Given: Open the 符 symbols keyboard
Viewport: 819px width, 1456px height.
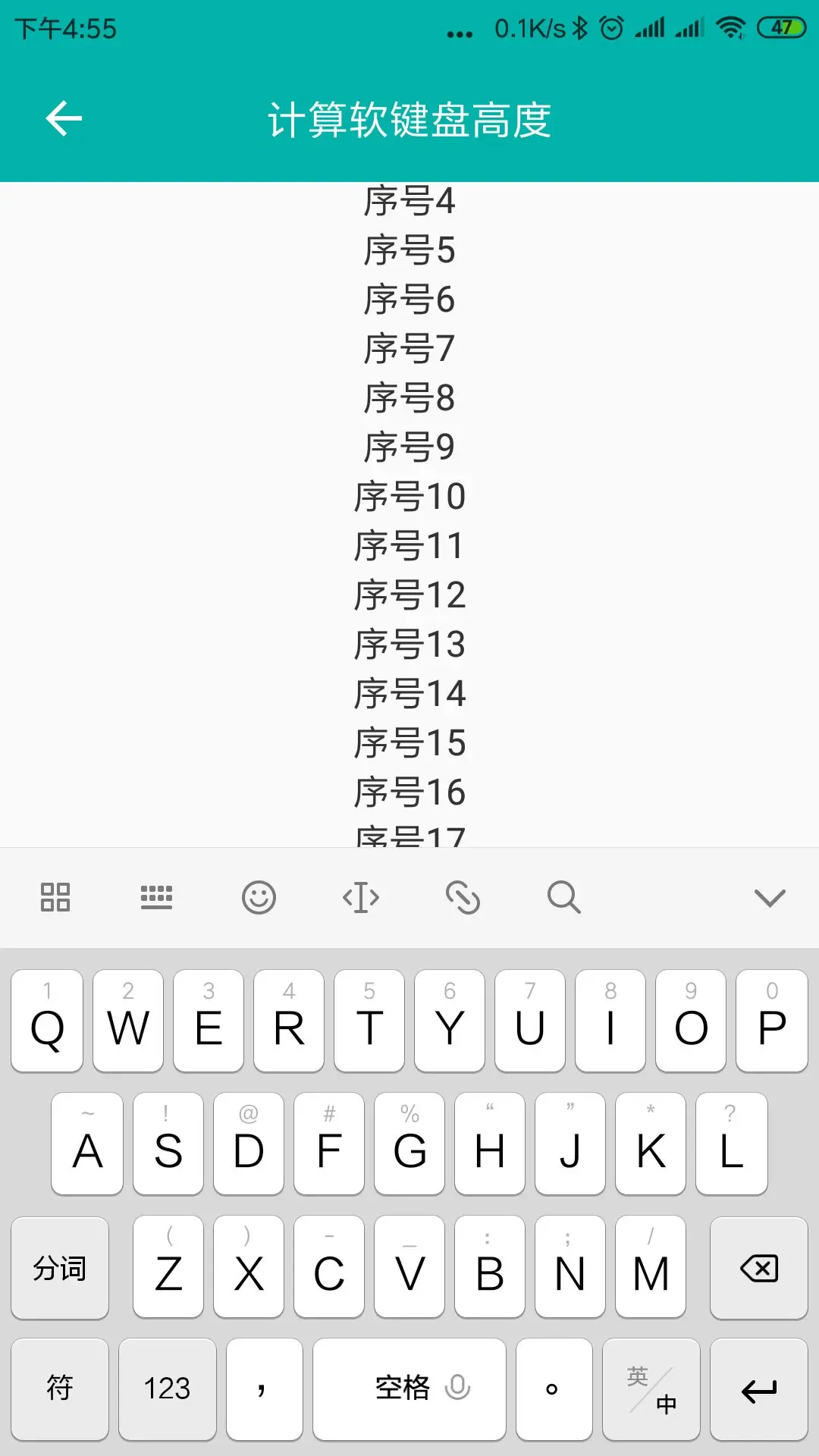Looking at the screenshot, I should [60, 1389].
